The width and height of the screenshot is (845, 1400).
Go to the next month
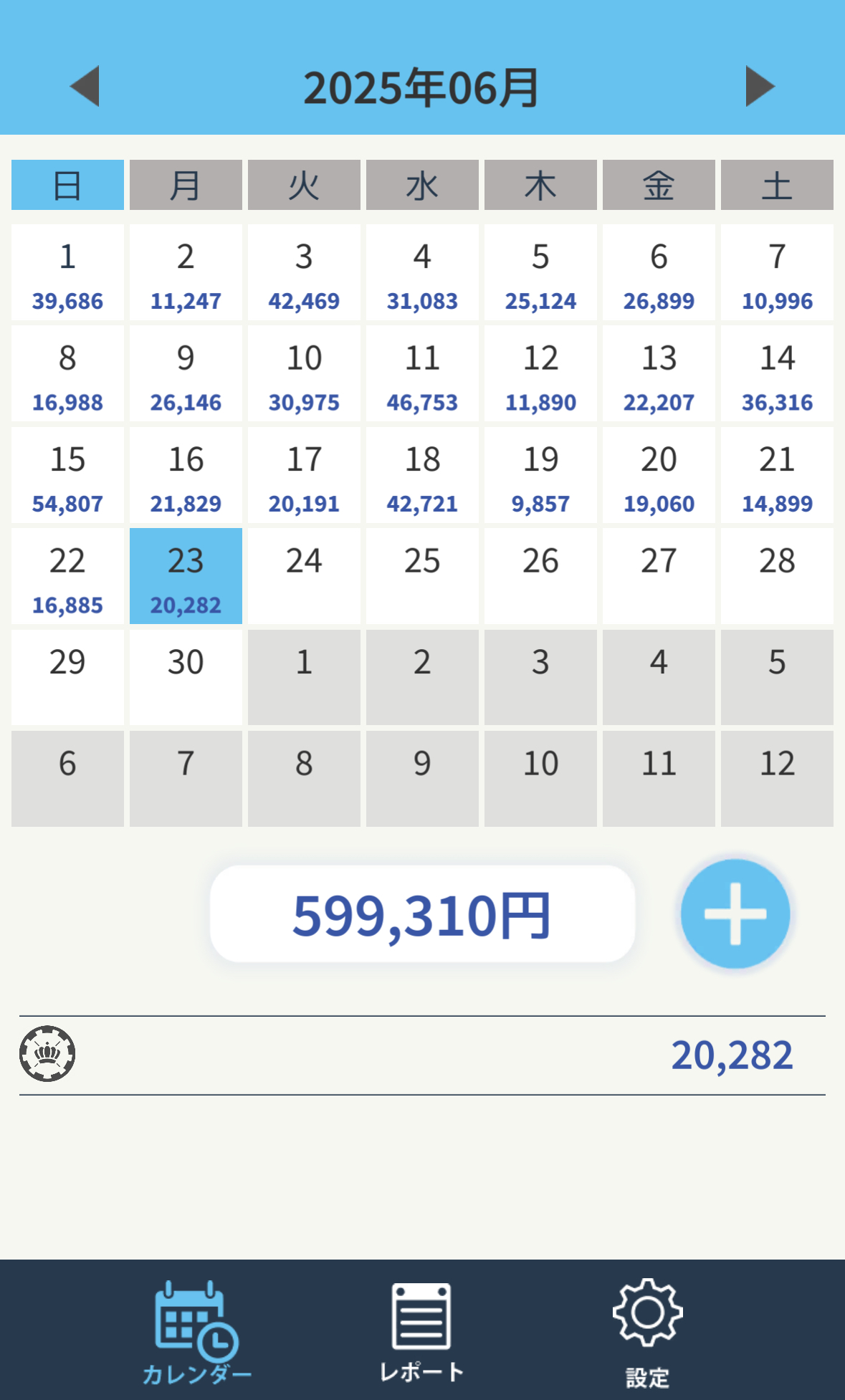(760, 87)
